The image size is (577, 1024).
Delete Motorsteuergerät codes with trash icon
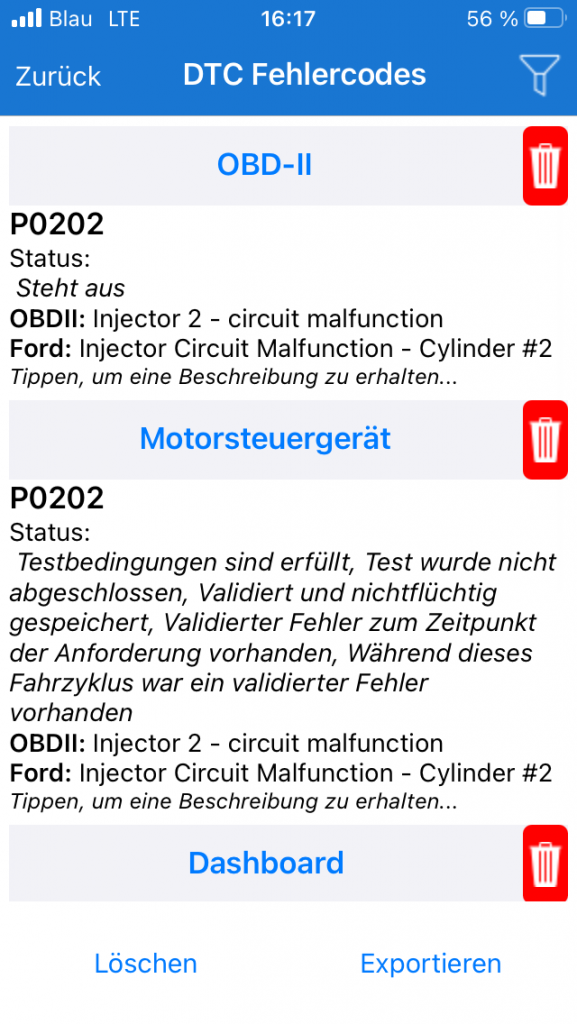click(545, 440)
